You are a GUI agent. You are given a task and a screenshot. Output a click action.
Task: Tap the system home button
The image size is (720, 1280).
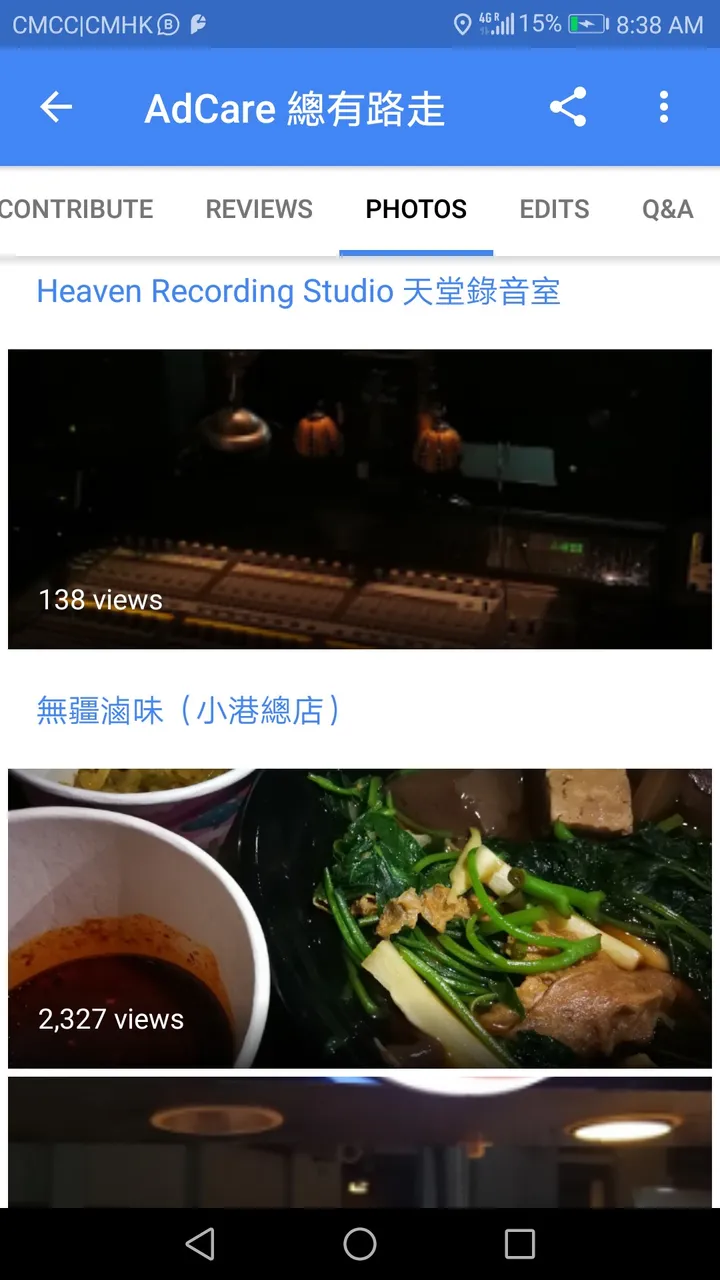pyautogui.click(x=360, y=1244)
